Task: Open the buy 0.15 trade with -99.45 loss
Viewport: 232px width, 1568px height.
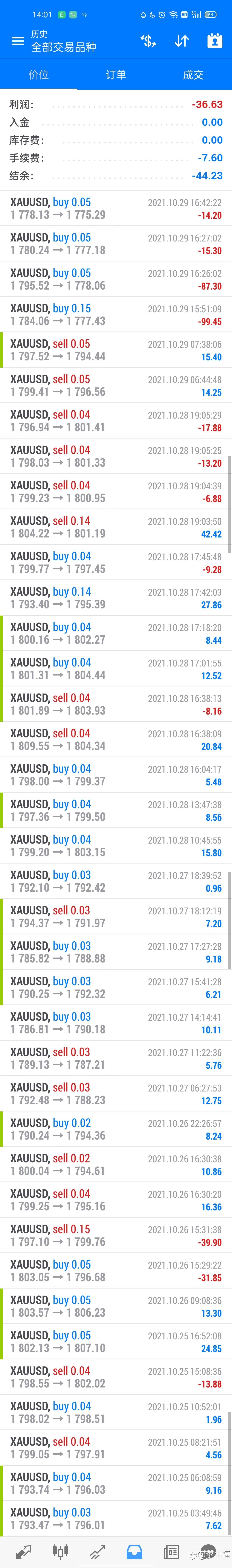Action: pyautogui.click(x=116, y=315)
